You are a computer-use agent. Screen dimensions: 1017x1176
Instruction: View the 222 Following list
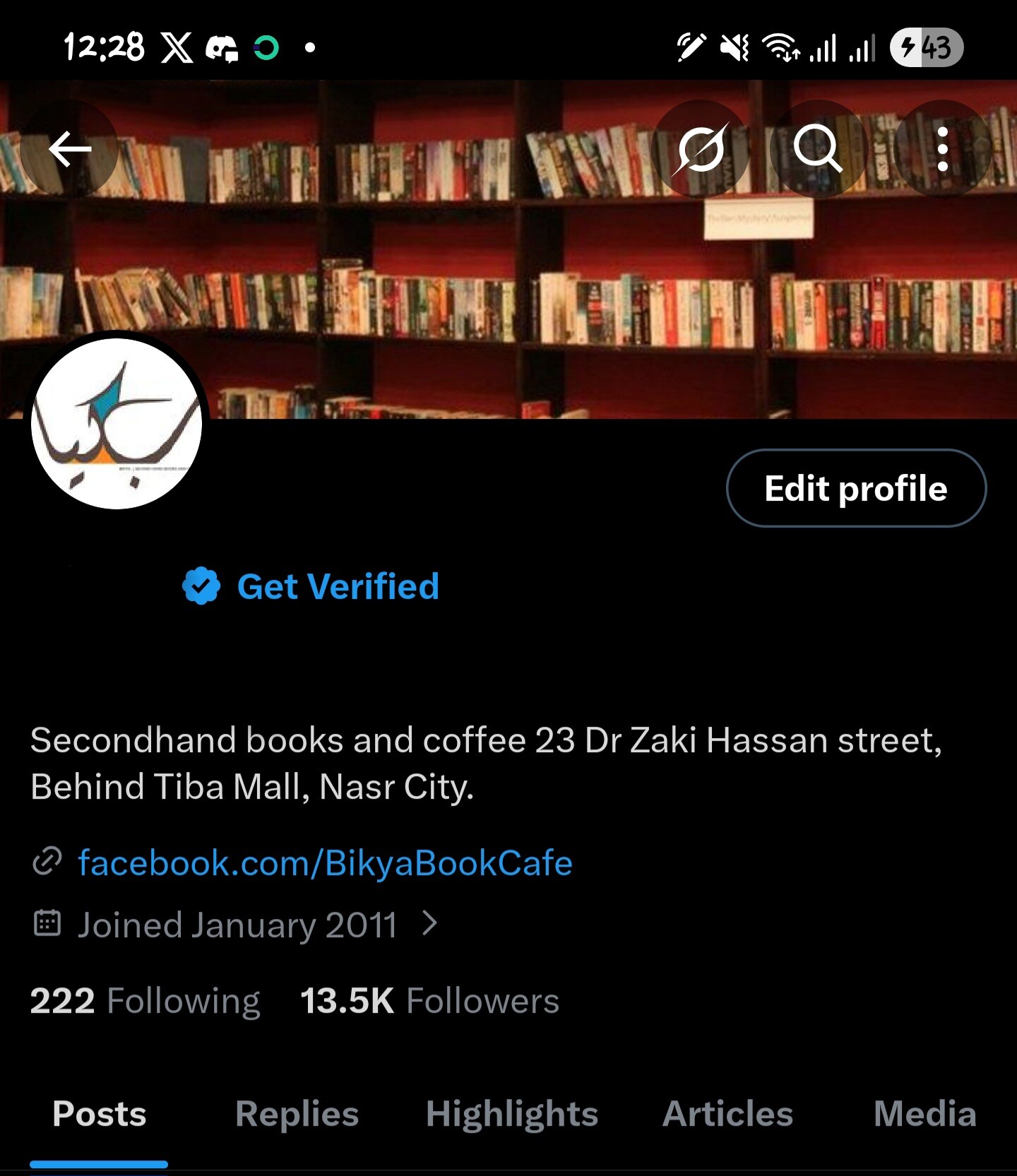point(145,1001)
